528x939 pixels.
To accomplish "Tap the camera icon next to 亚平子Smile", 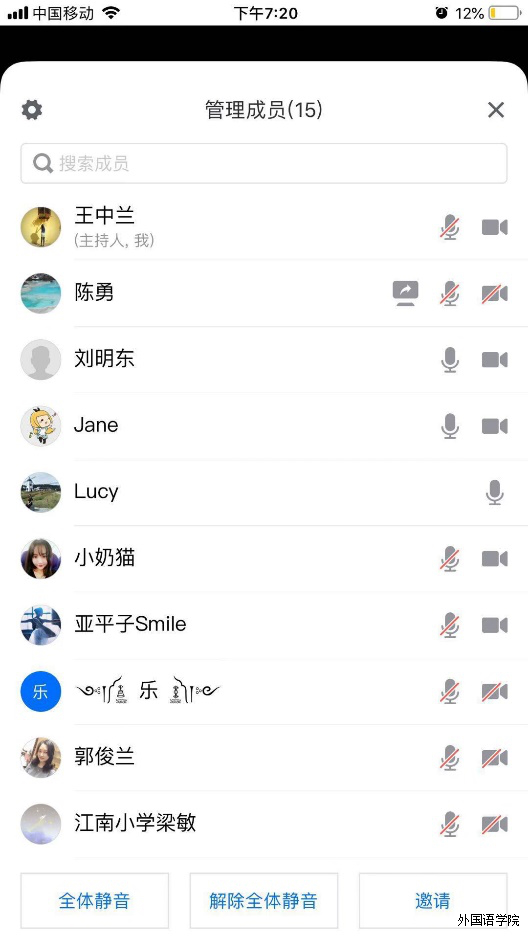I will (x=494, y=625).
